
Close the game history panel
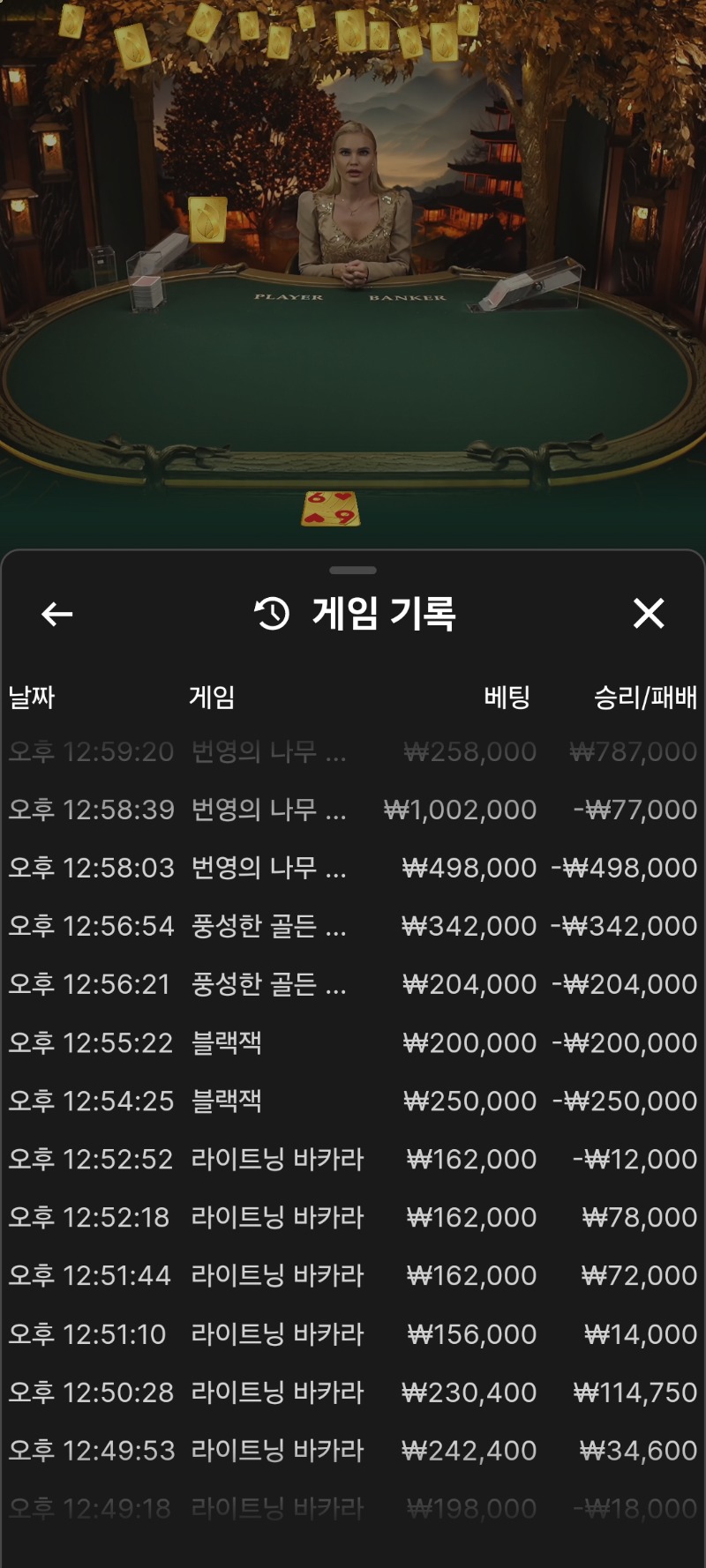(x=649, y=613)
